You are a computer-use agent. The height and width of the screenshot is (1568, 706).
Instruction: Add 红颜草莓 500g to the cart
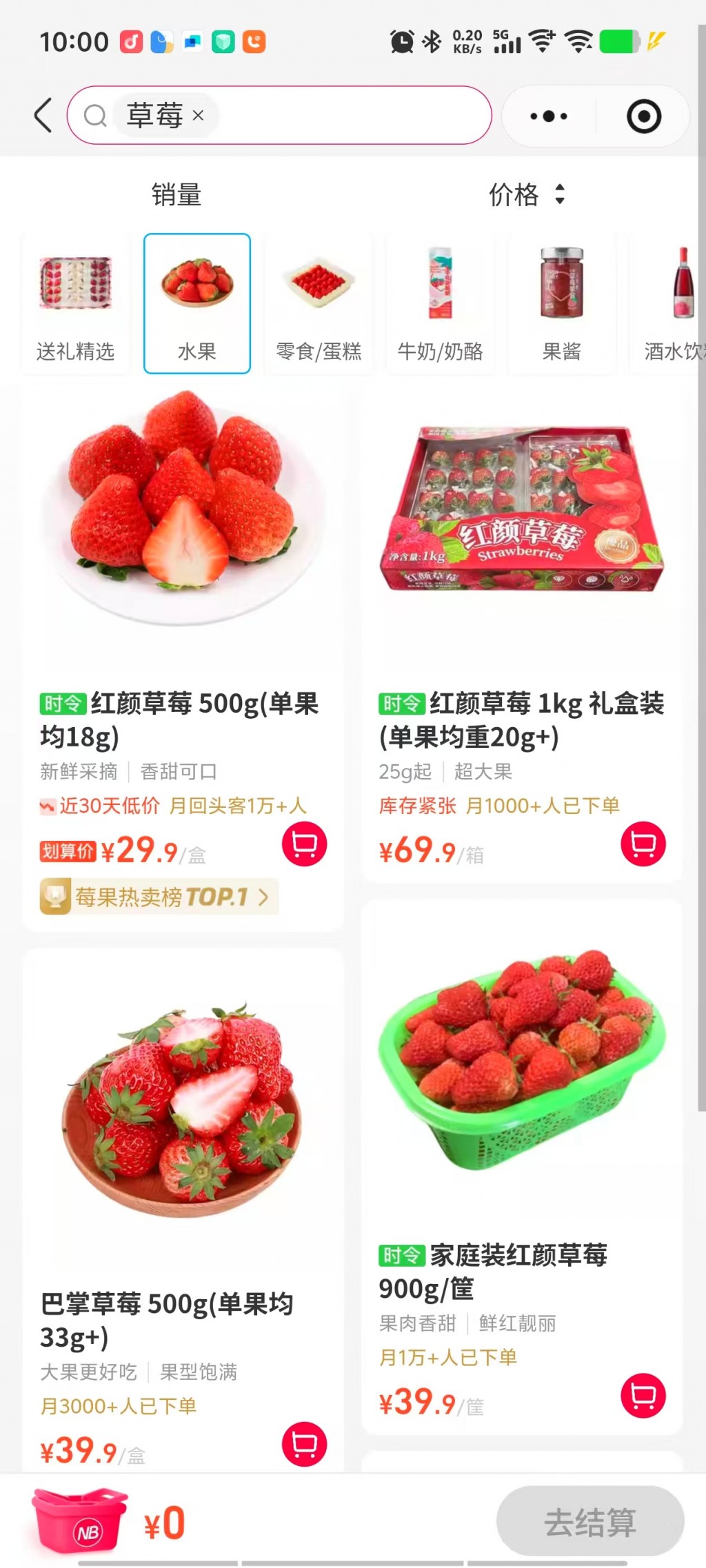pyautogui.click(x=304, y=844)
